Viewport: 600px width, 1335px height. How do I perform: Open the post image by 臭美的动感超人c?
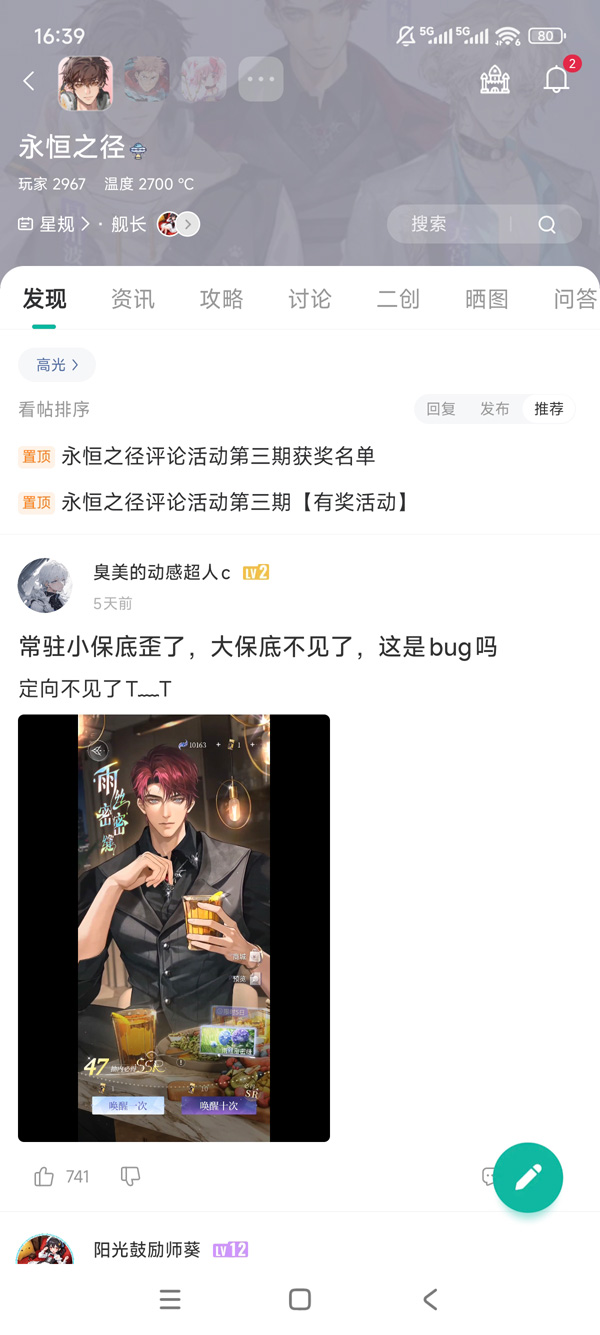pyautogui.click(x=174, y=927)
